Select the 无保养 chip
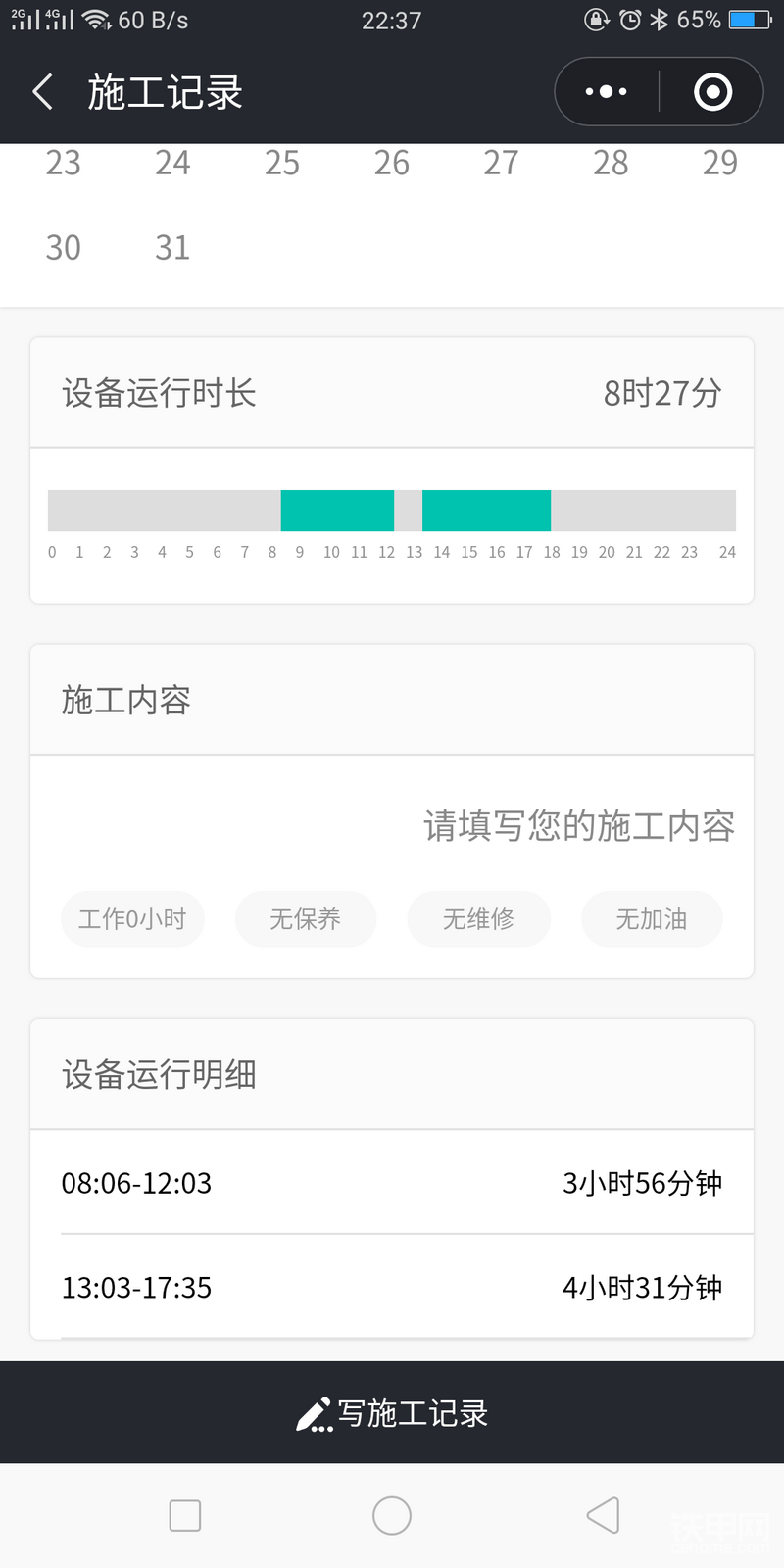Screen dimensions: 784x1568 [x=306, y=919]
